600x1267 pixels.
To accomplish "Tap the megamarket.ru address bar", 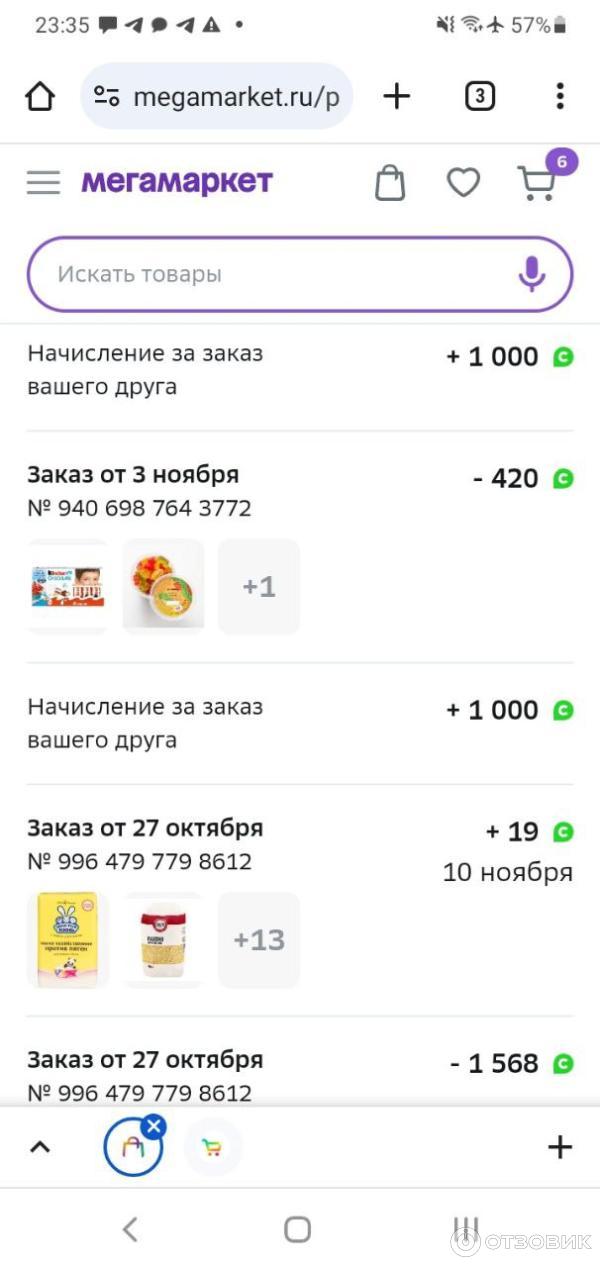I will pyautogui.click(x=217, y=97).
